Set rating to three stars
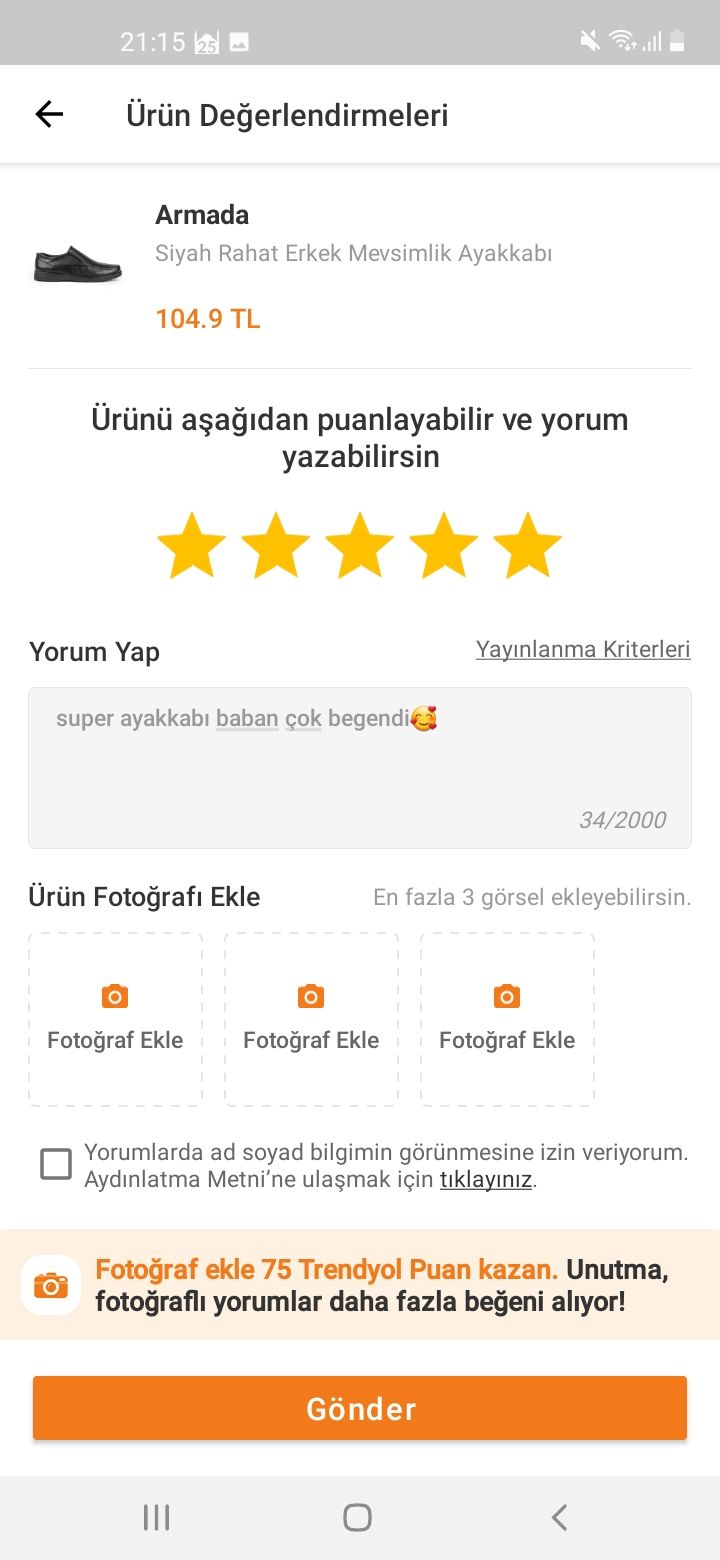This screenshot has width=720, height=1560. point(359,546)
